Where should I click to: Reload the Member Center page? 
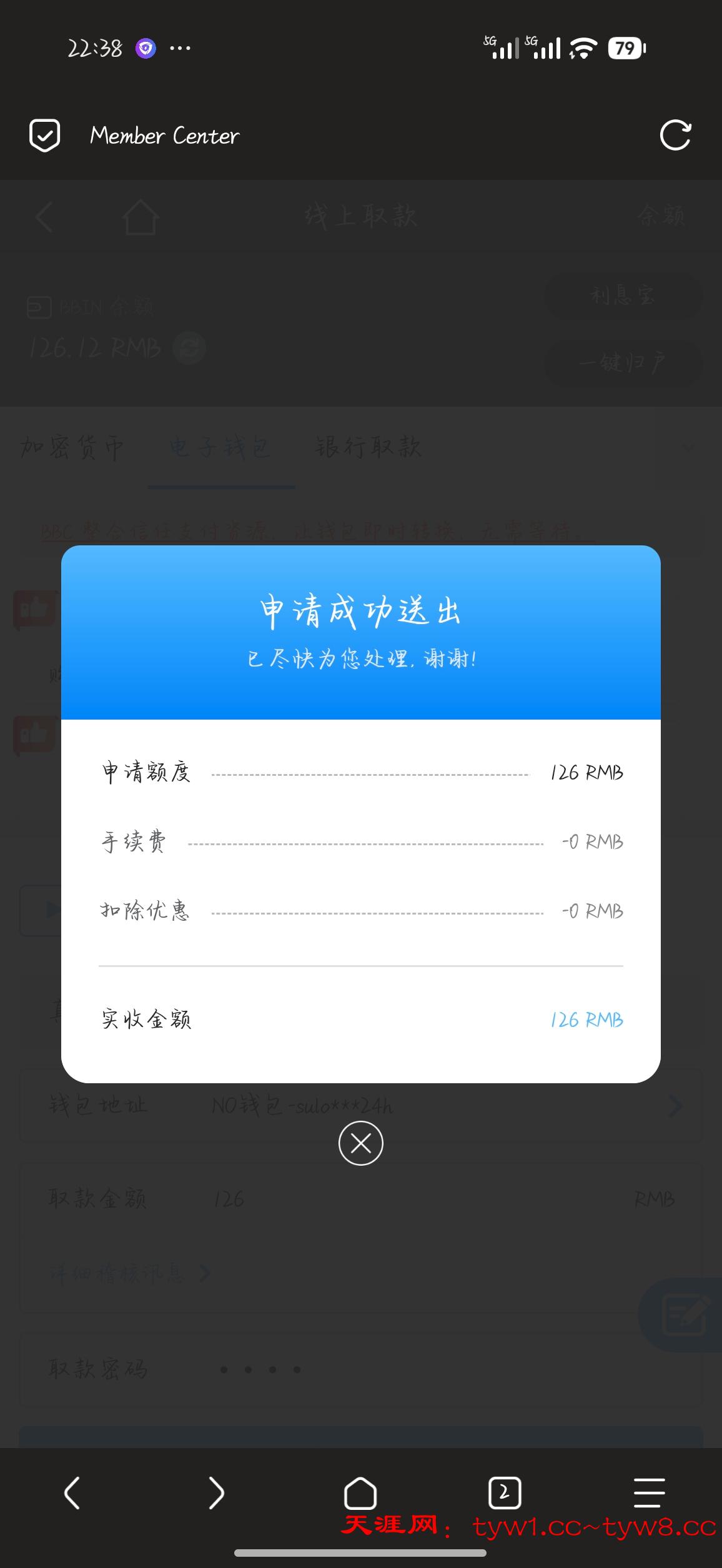(x=675, y=135)
